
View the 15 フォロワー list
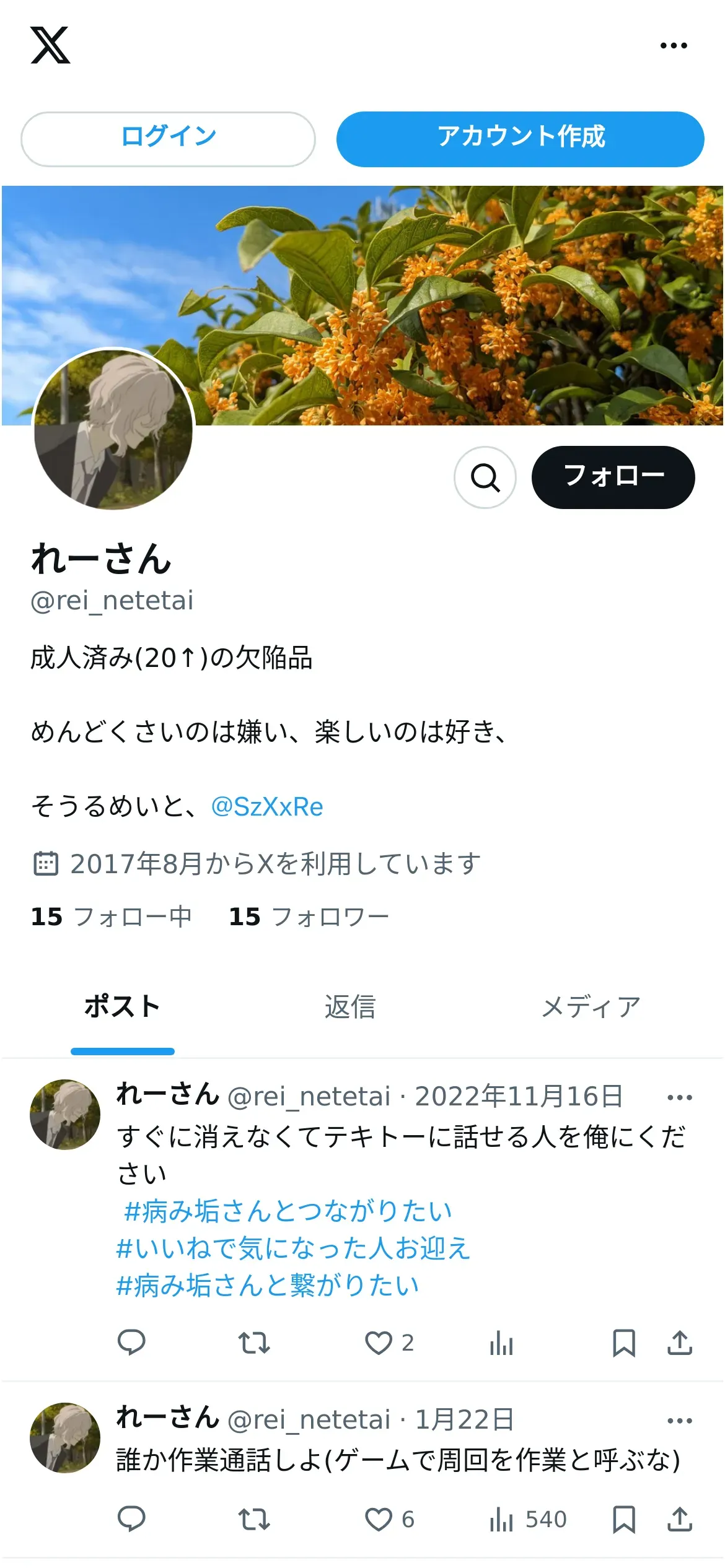click(309, 917)
